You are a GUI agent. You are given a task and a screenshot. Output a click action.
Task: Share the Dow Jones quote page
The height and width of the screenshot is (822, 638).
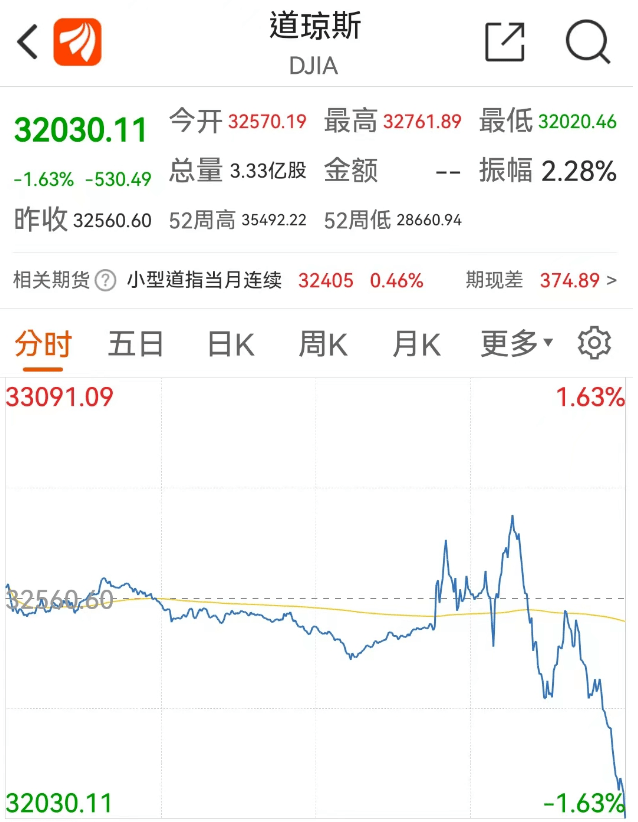click(505, 42)
